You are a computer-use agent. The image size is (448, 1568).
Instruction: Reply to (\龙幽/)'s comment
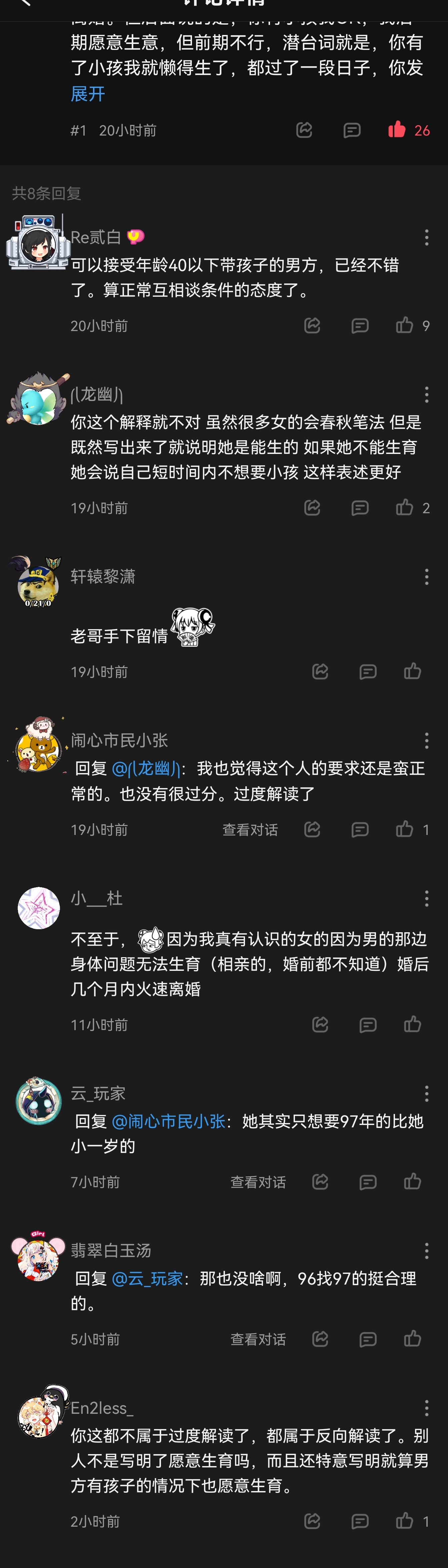(360, 508)
